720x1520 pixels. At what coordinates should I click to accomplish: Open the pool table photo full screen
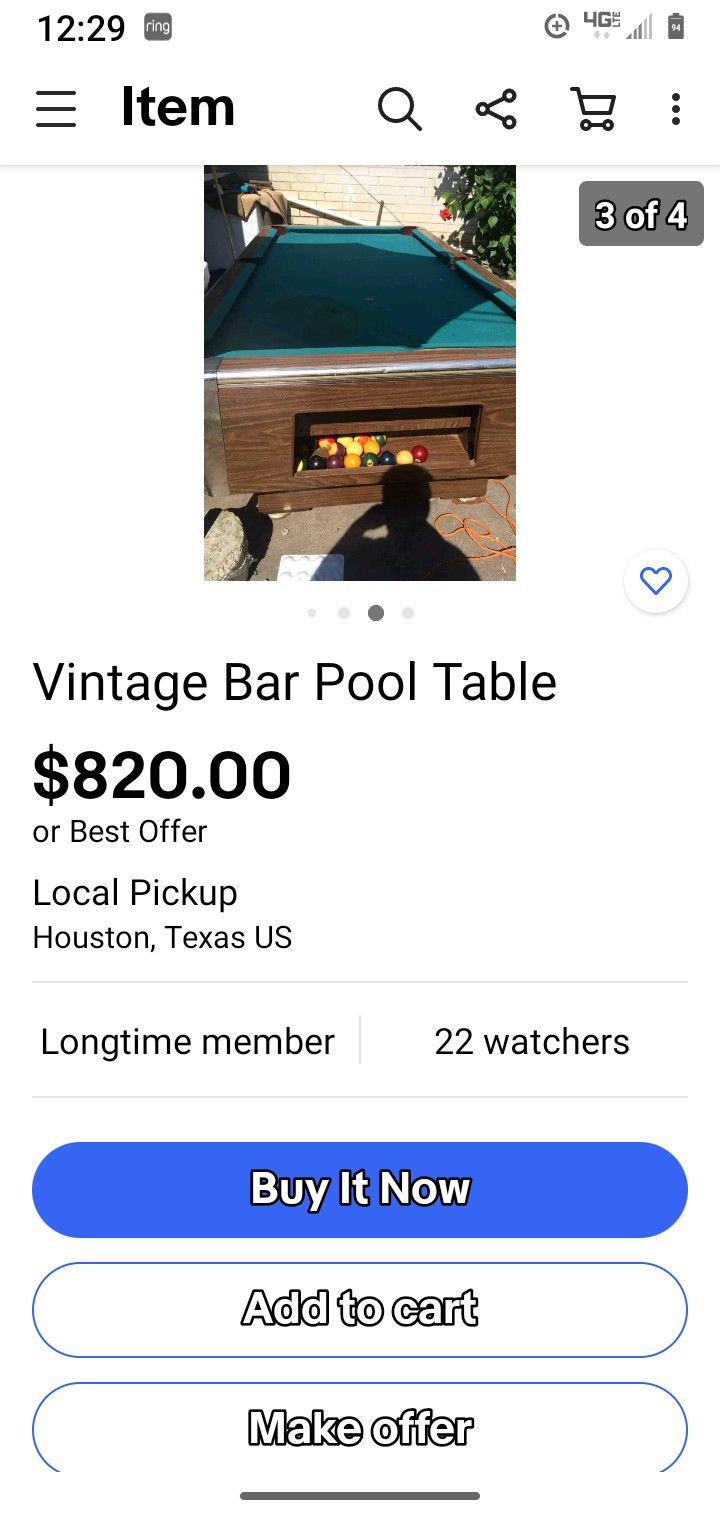point(360,372)
